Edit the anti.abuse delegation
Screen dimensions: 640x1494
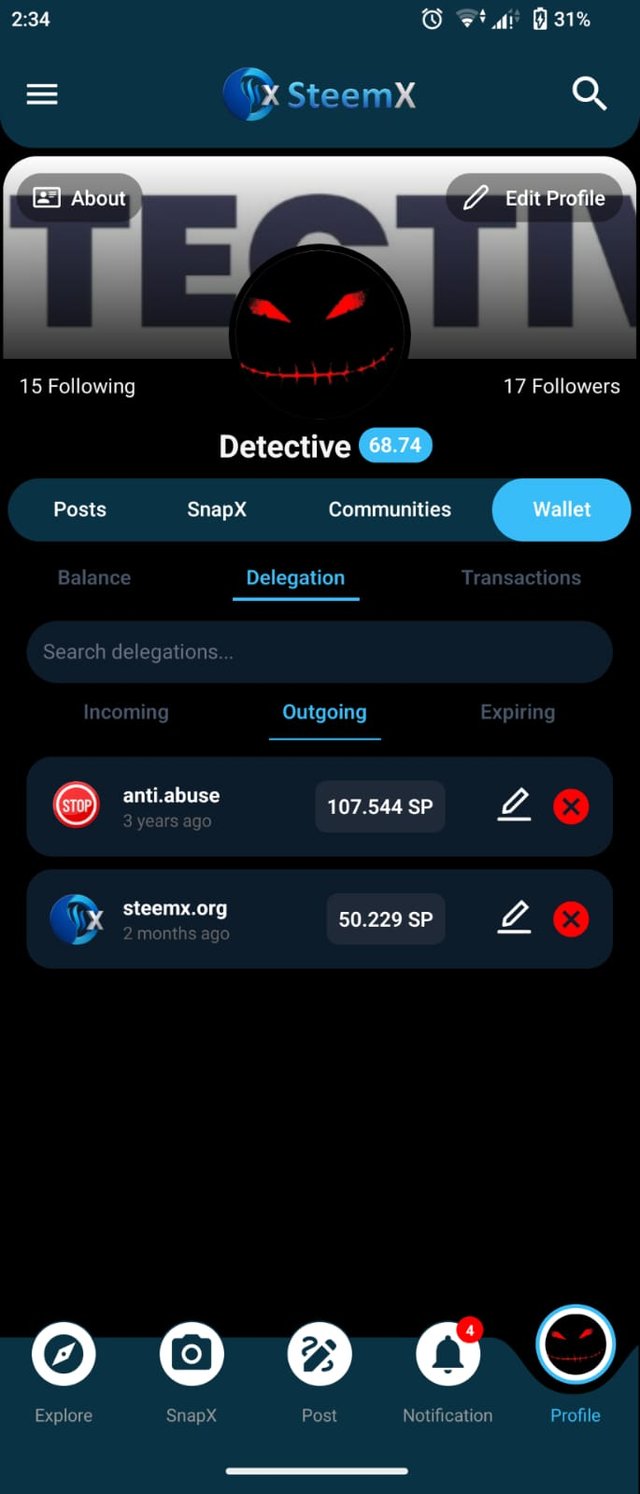tap(514, 806)
